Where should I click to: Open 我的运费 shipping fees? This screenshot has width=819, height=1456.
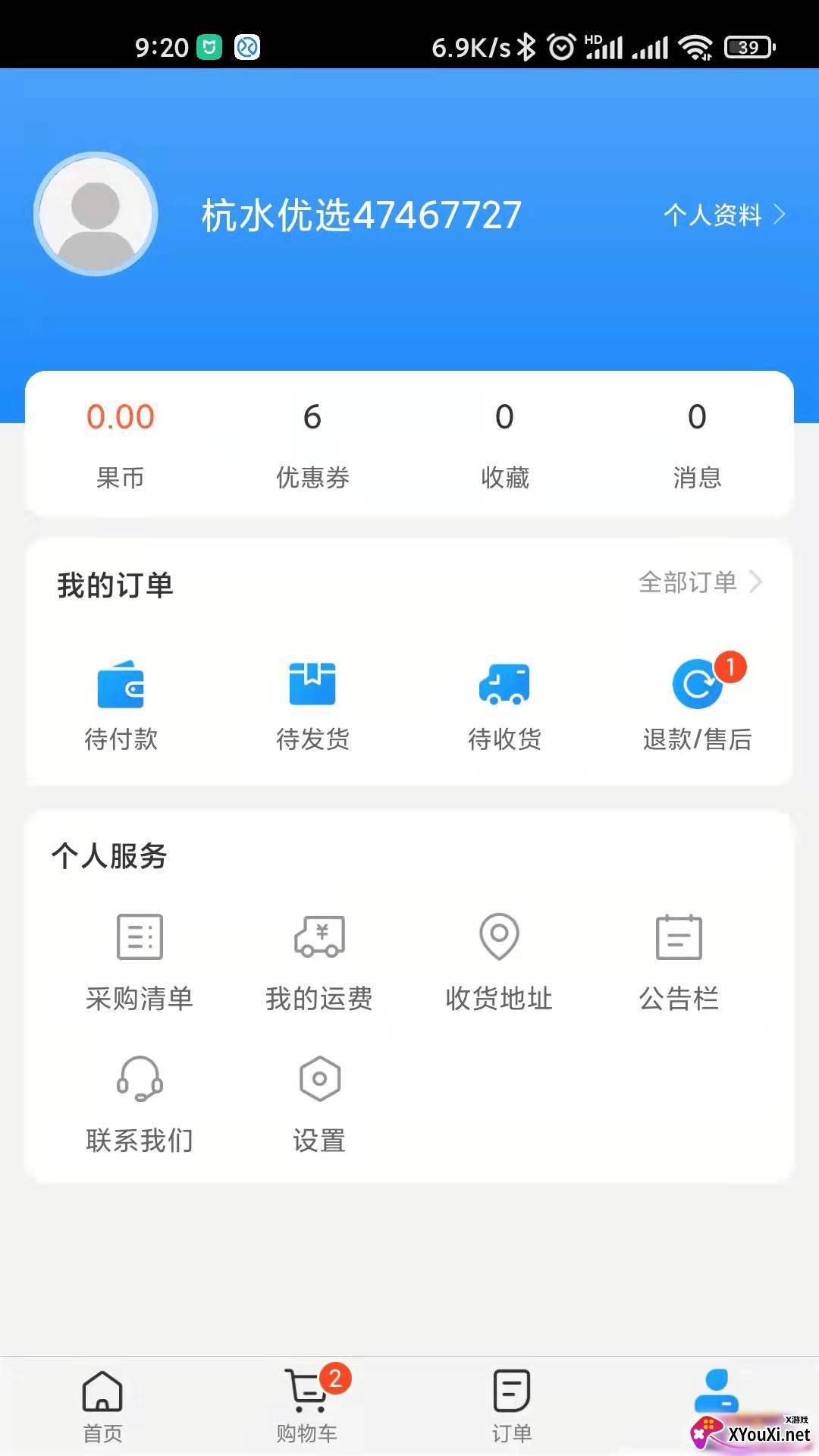click(319, 963)
